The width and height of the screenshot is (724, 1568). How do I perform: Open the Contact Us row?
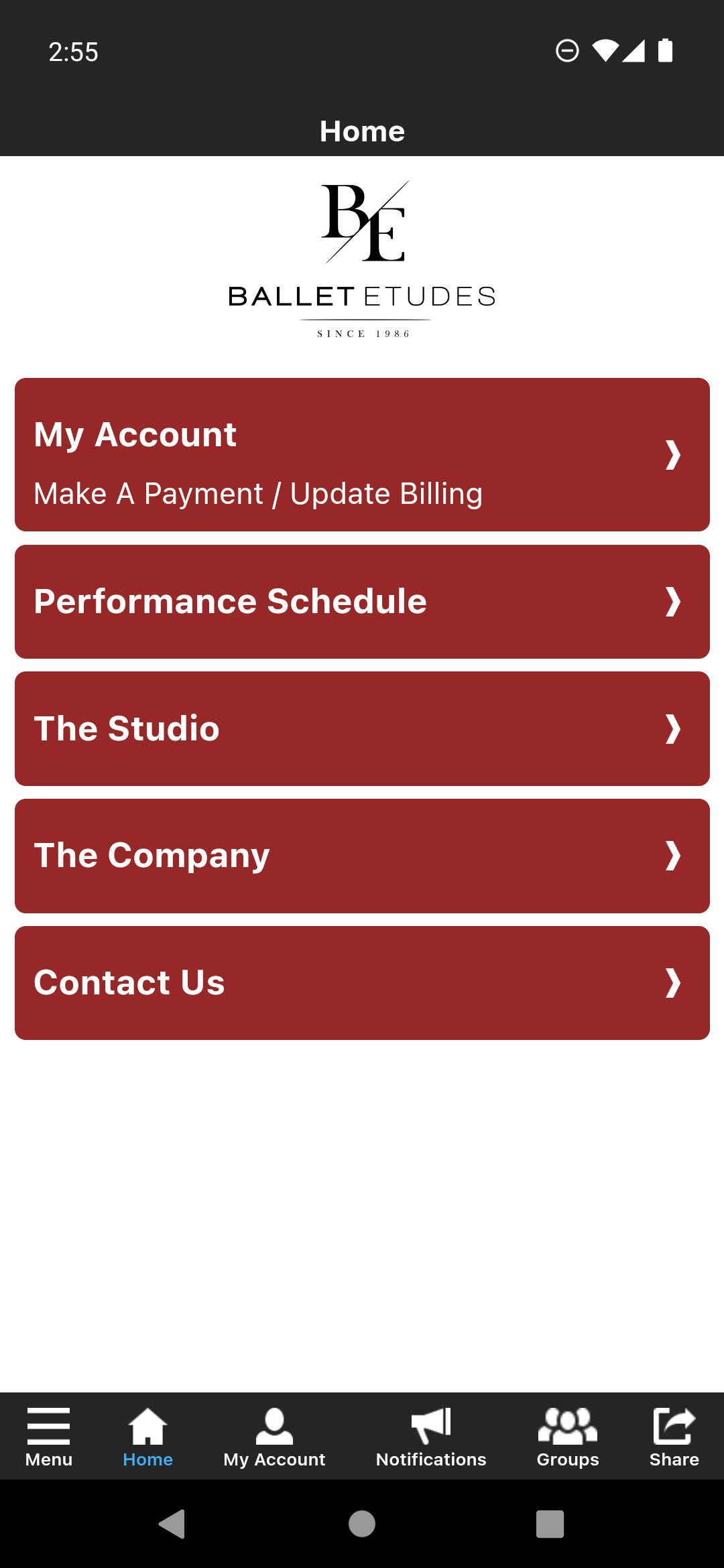tap(362, 983)
